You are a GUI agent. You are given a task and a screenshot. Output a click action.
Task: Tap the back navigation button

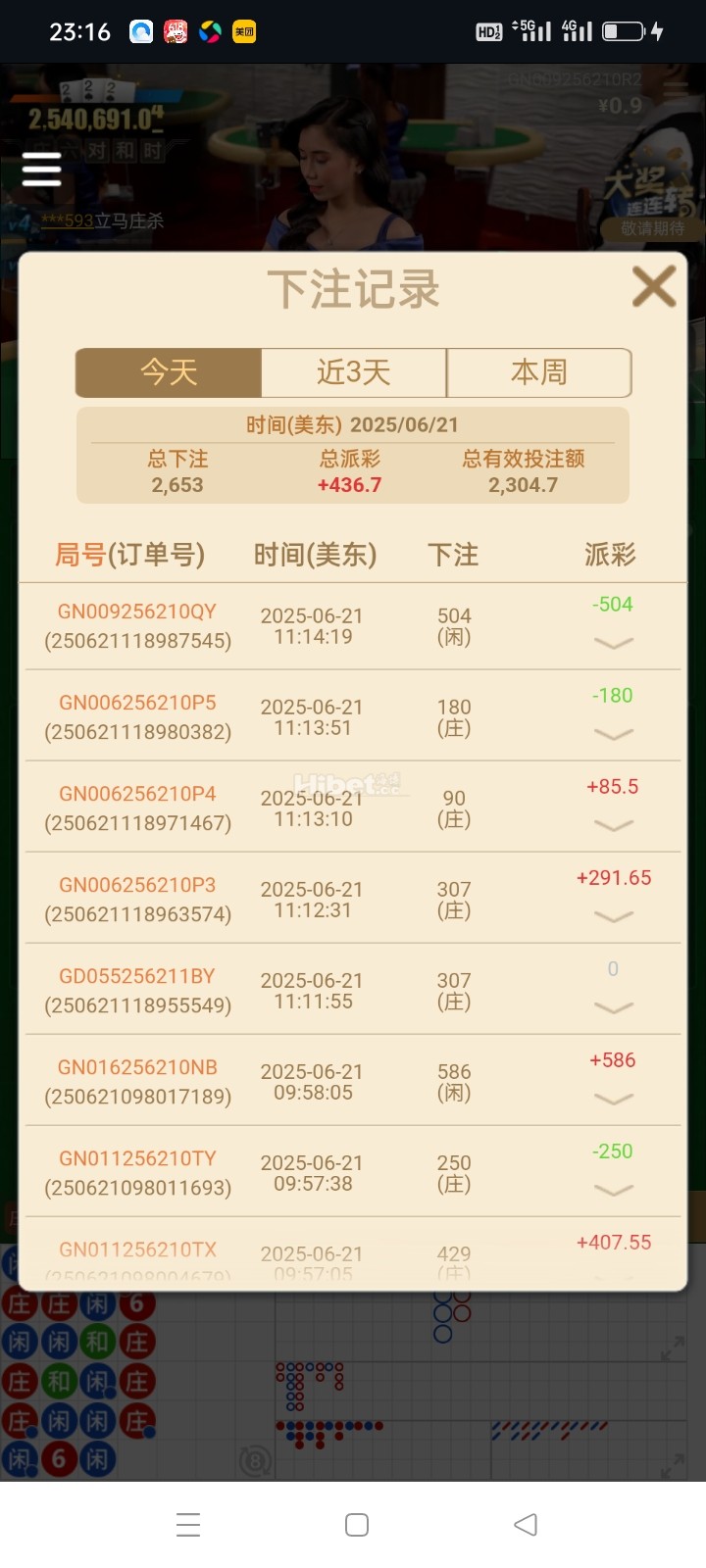point(526,1525)
